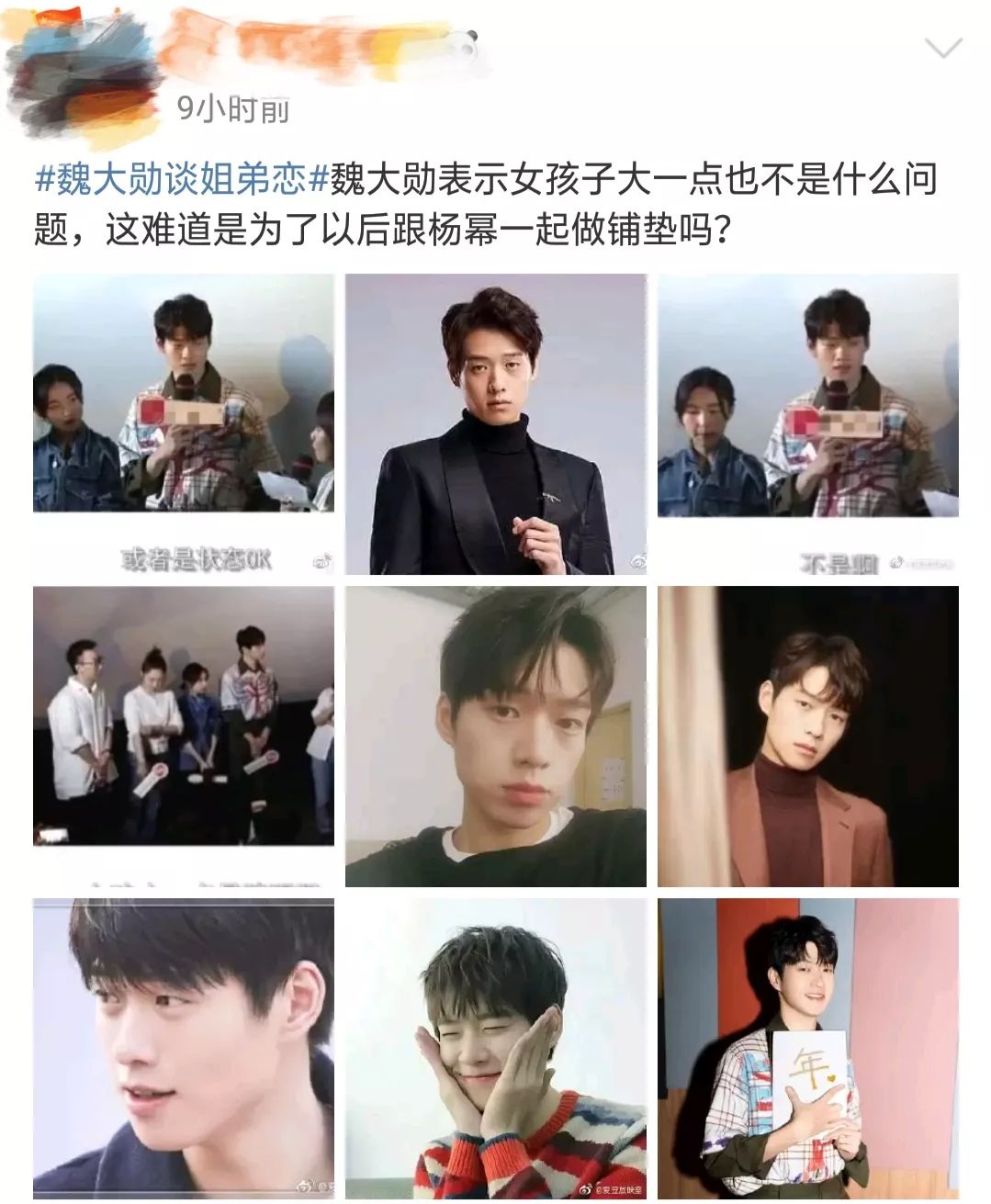Expand the post options chevron menu
The height and width of the screenshot is (1204, 991).
coord(943,48)
